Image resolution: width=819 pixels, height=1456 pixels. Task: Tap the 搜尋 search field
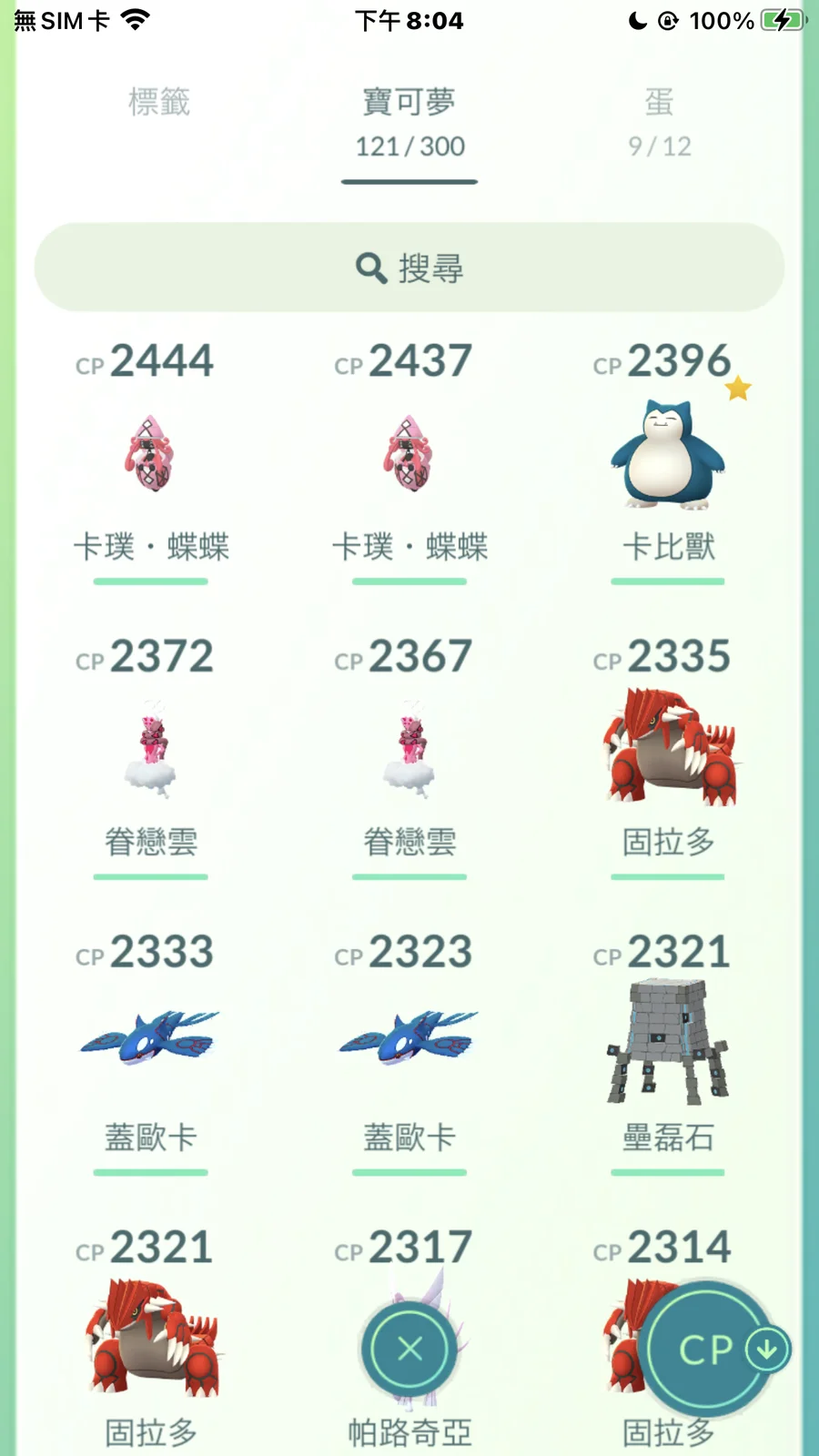click(x=409, y=268)
